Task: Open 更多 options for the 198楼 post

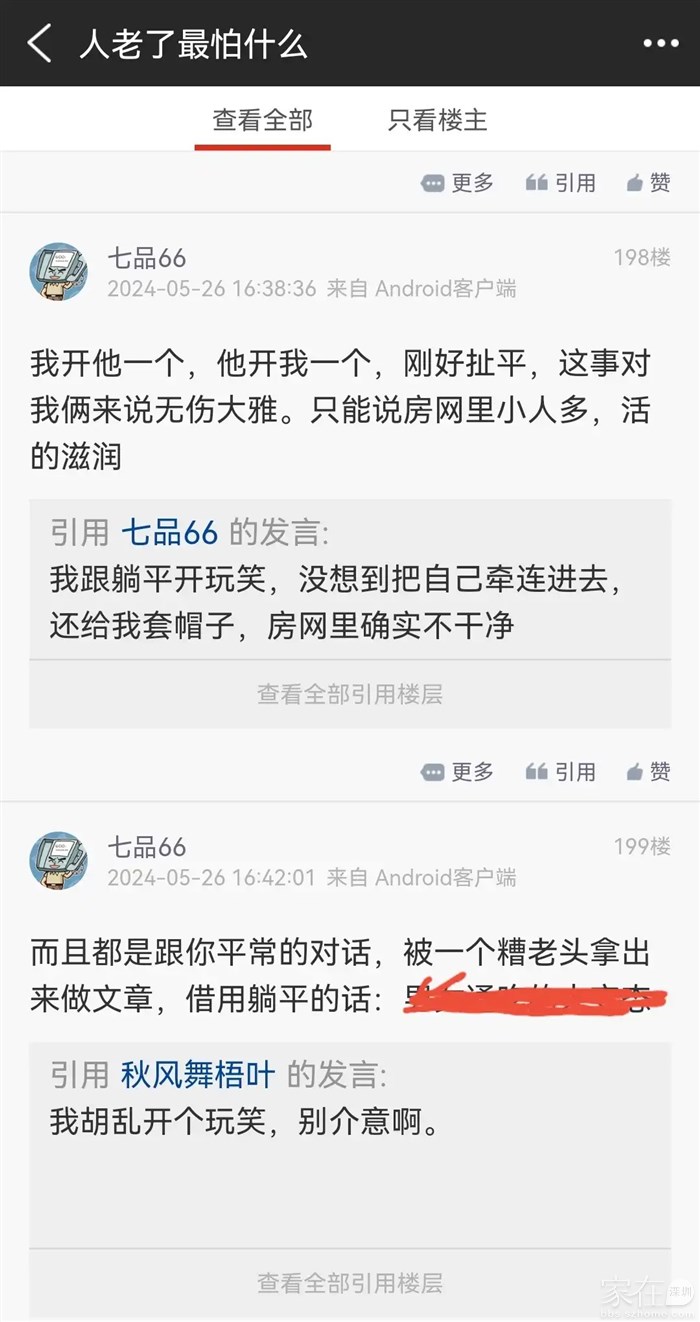Action: 458,772
